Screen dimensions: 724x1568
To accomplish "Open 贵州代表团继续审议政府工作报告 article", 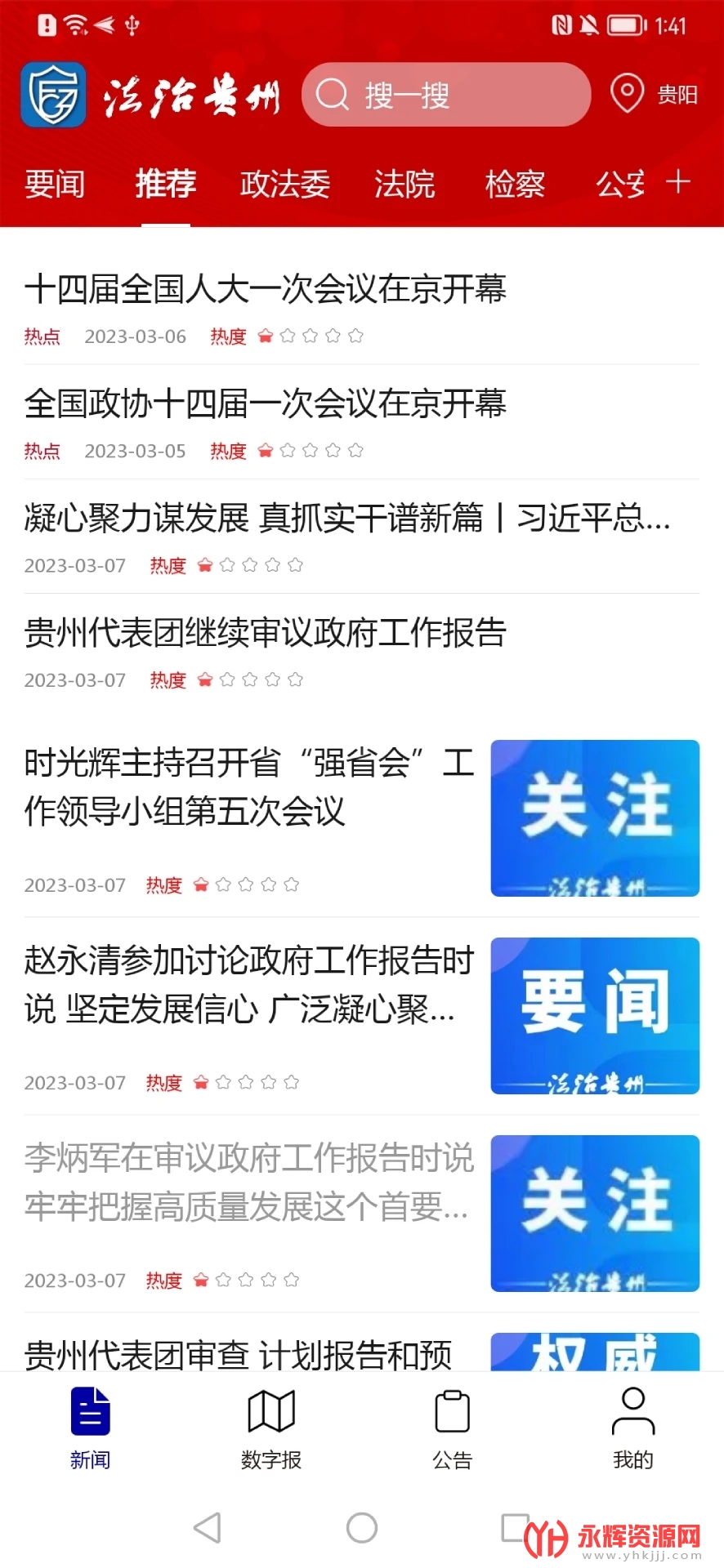I will click(x=266, y=632).
